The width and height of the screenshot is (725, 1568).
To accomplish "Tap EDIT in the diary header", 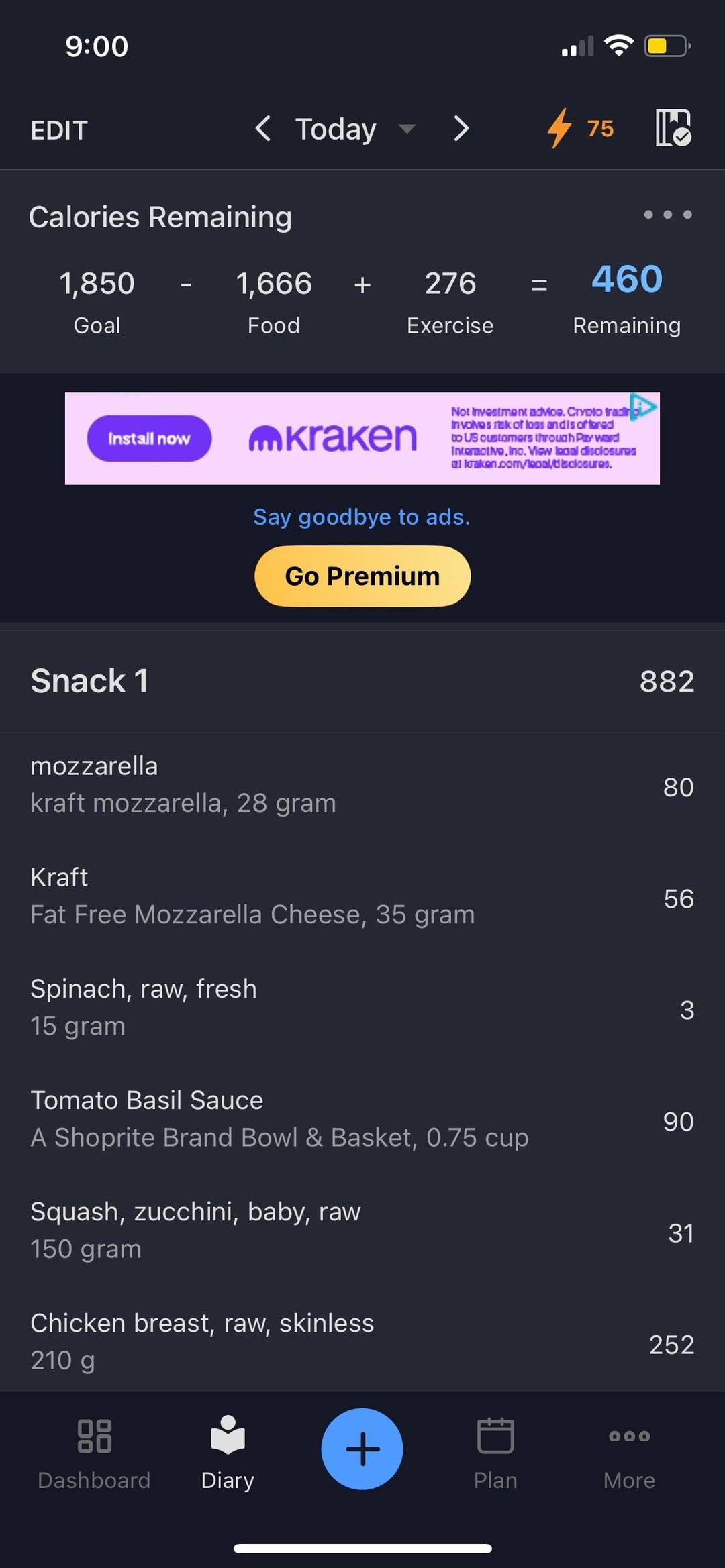I will coord(59,130).
